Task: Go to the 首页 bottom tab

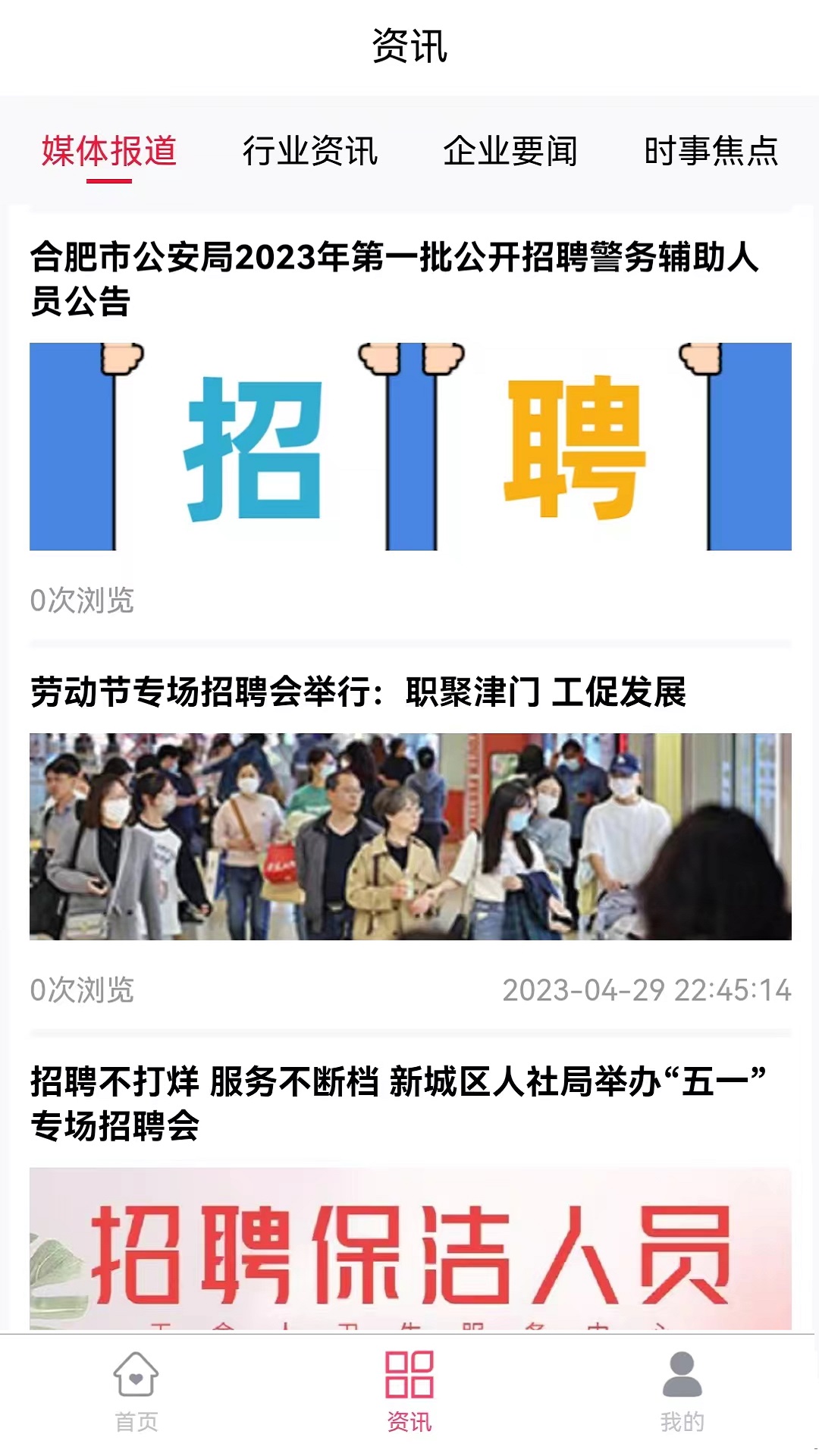Action: point(136,1392)
